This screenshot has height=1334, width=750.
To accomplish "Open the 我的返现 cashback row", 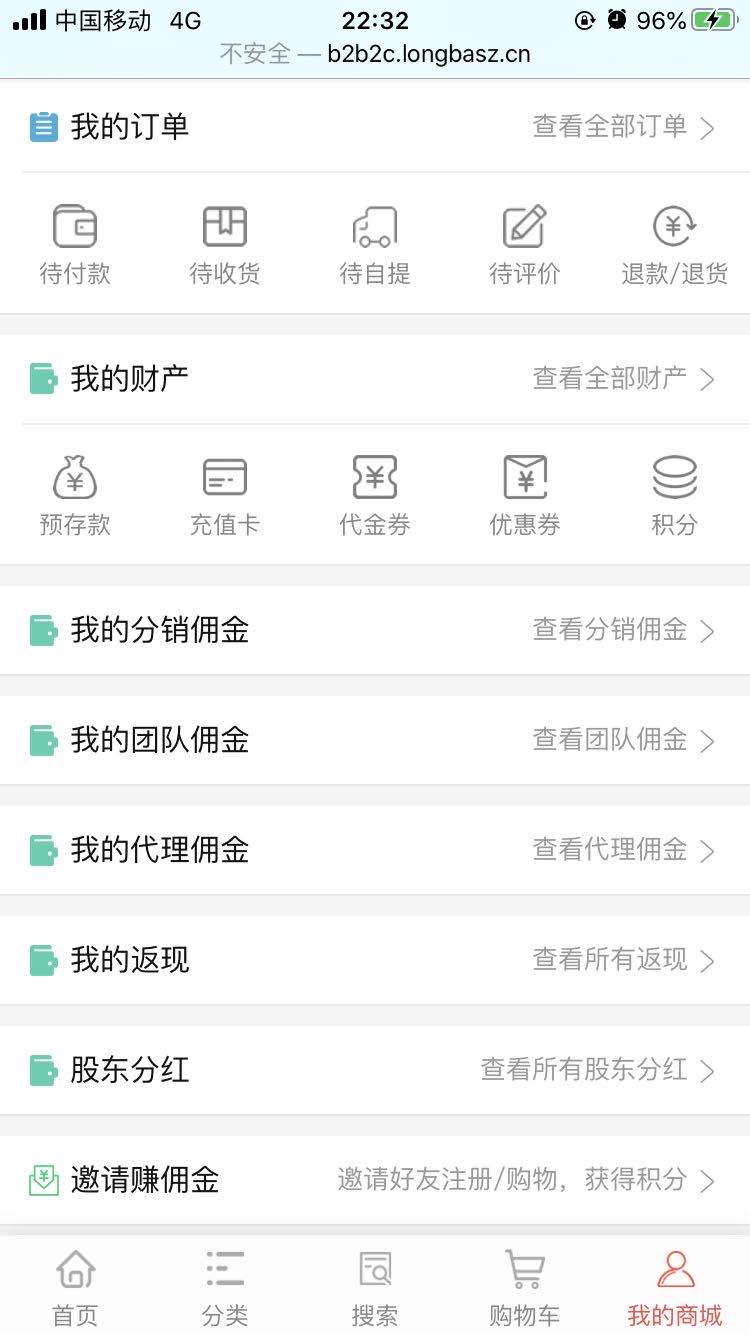I will (x=375, y=960).
